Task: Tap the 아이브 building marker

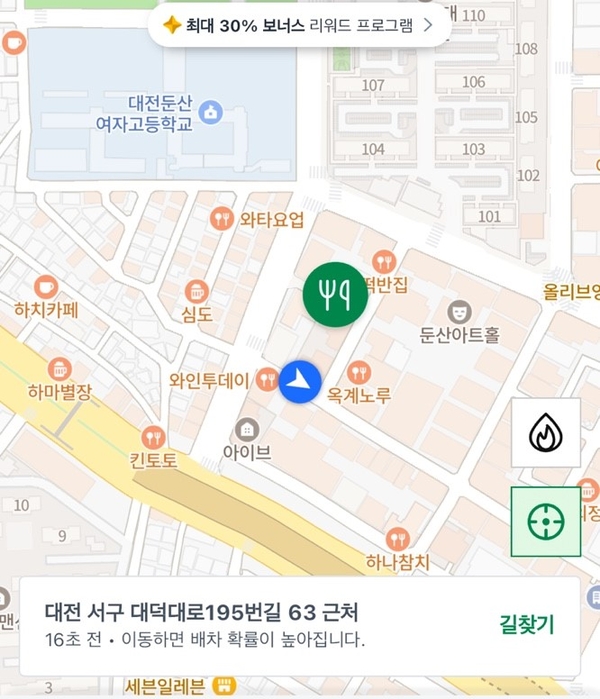Action: click(x=246, y=430)
